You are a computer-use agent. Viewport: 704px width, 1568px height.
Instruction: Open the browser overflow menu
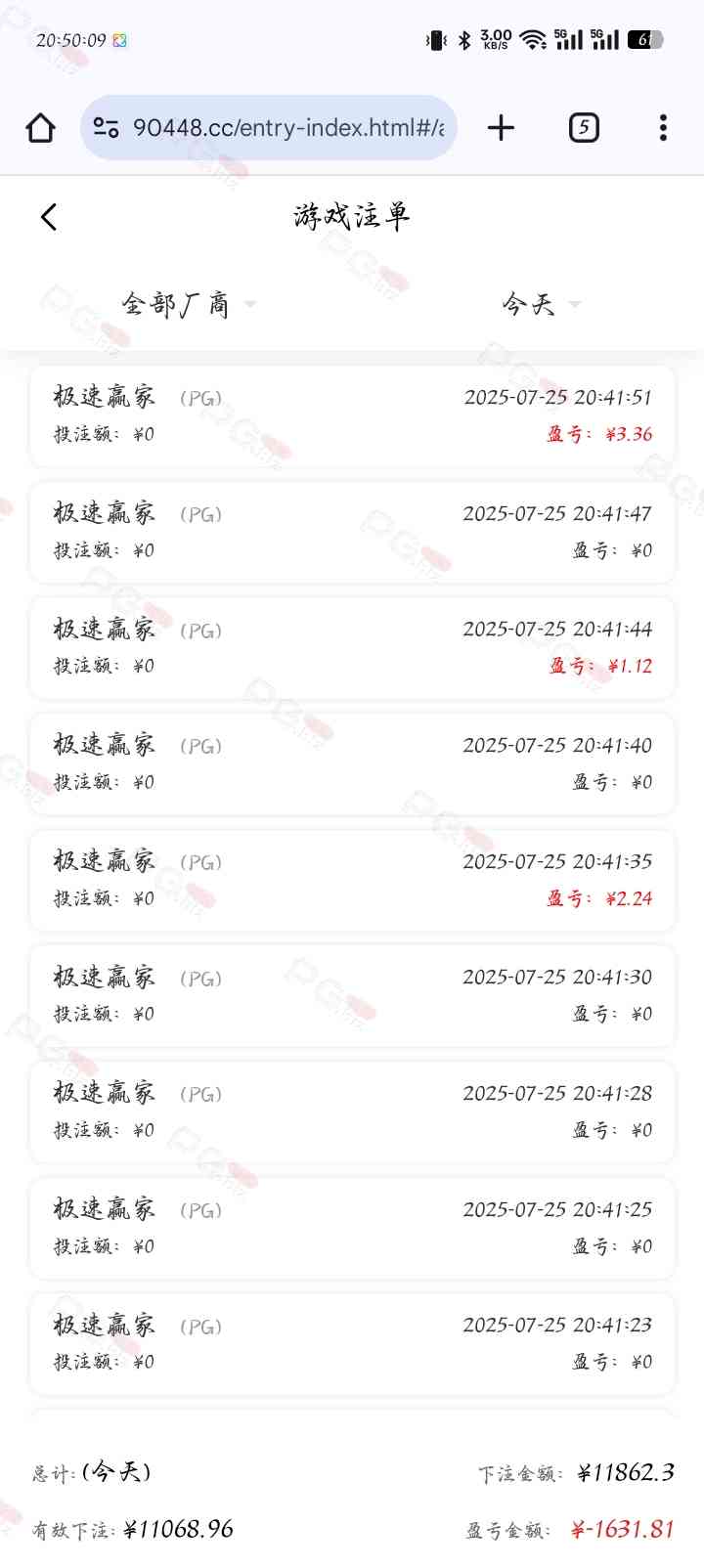(x=663, y=128)
